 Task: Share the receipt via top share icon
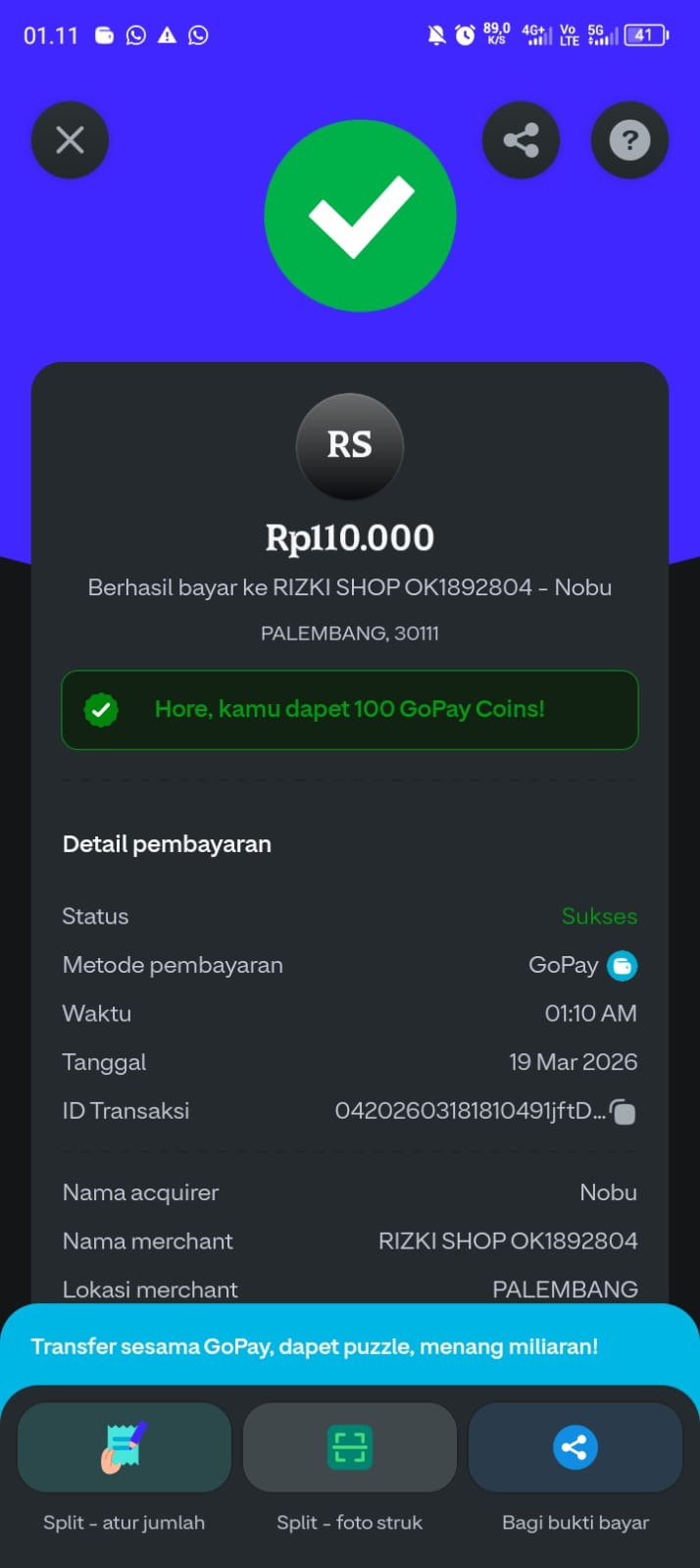pos(521,139)
